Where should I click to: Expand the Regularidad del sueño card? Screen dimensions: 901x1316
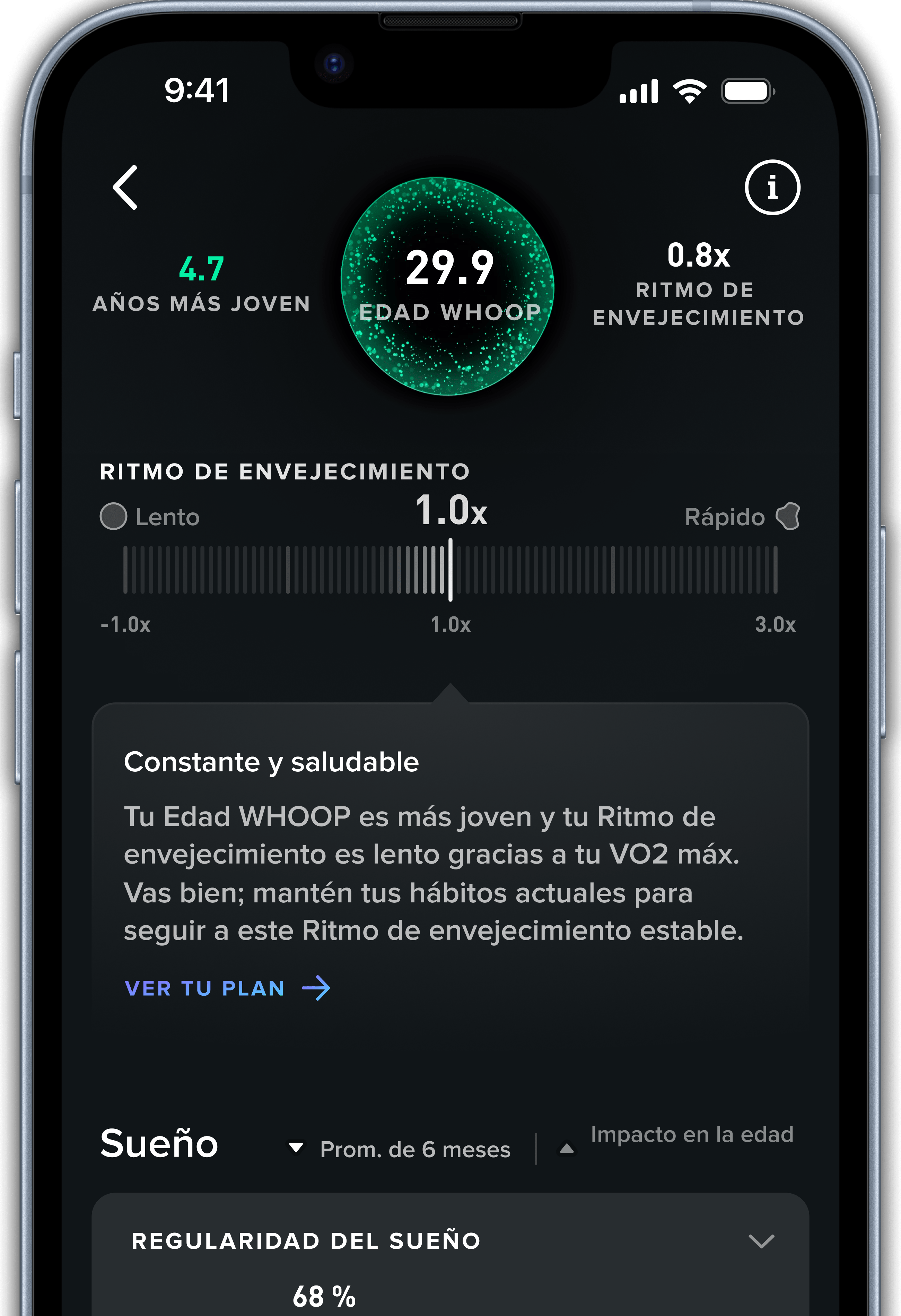761,1241
